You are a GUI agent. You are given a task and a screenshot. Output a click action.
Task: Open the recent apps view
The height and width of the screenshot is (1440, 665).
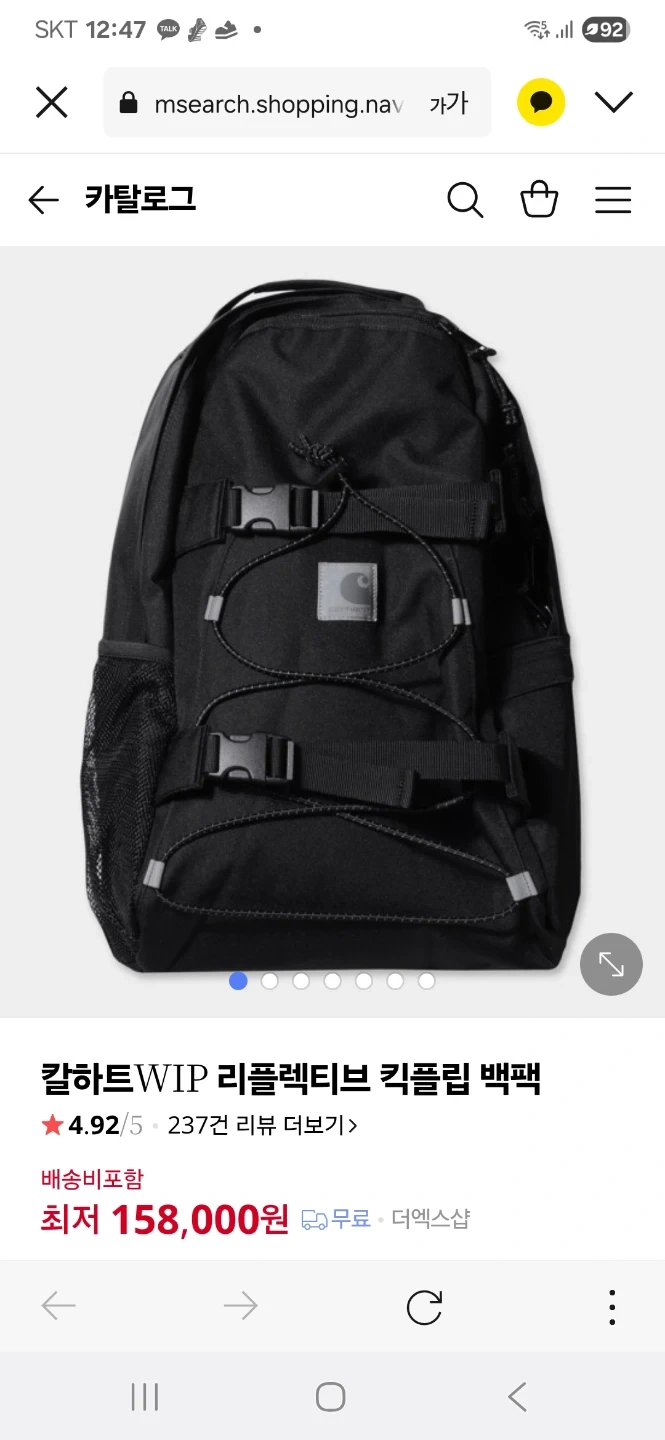pyautogui.click(x=145, y=1397)
